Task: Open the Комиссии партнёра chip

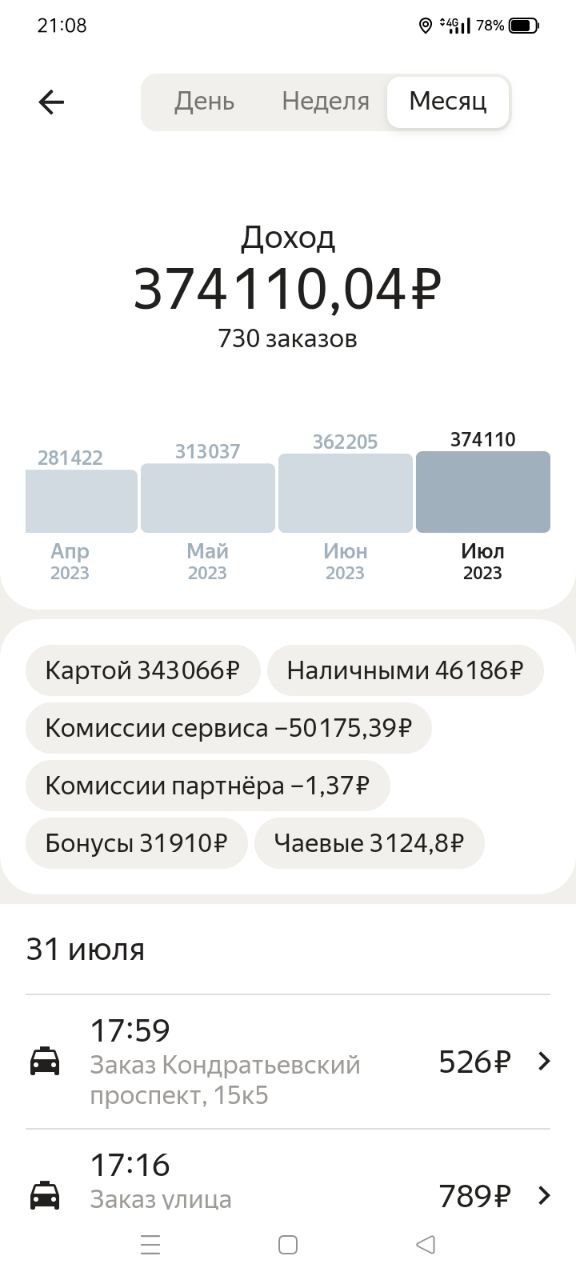Action: tap(207, 786)
